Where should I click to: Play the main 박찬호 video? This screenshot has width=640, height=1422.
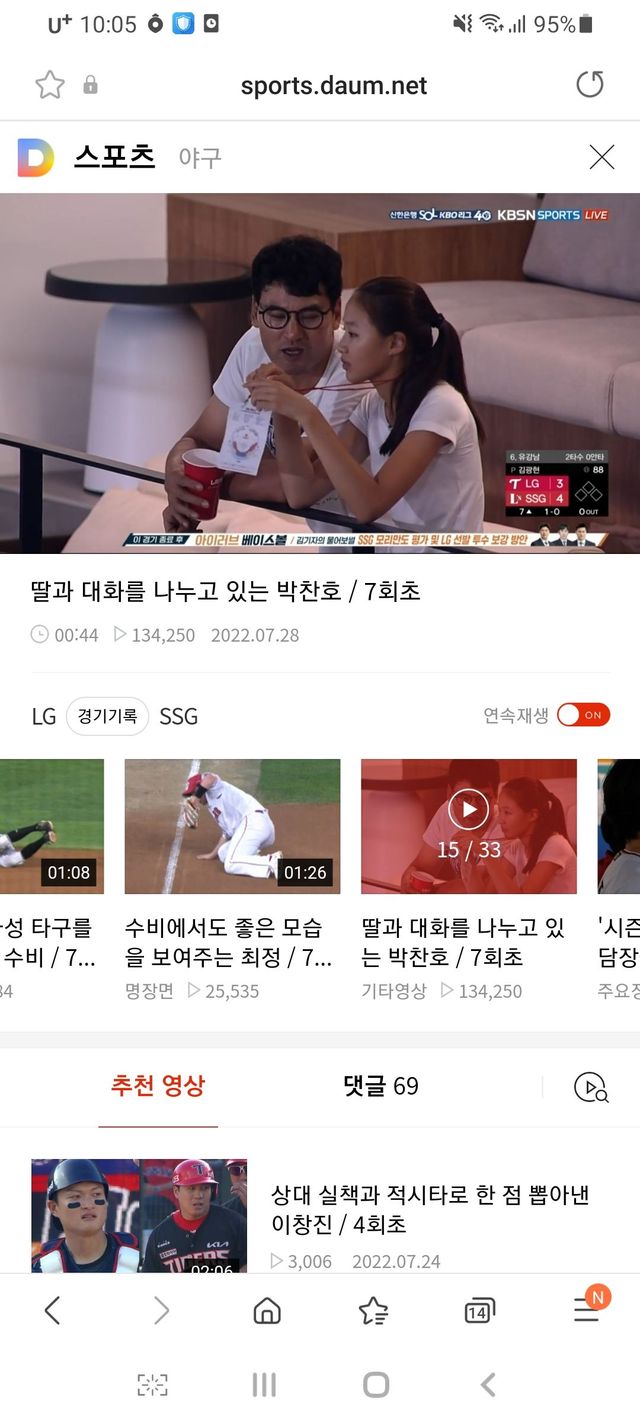[320, 372]
